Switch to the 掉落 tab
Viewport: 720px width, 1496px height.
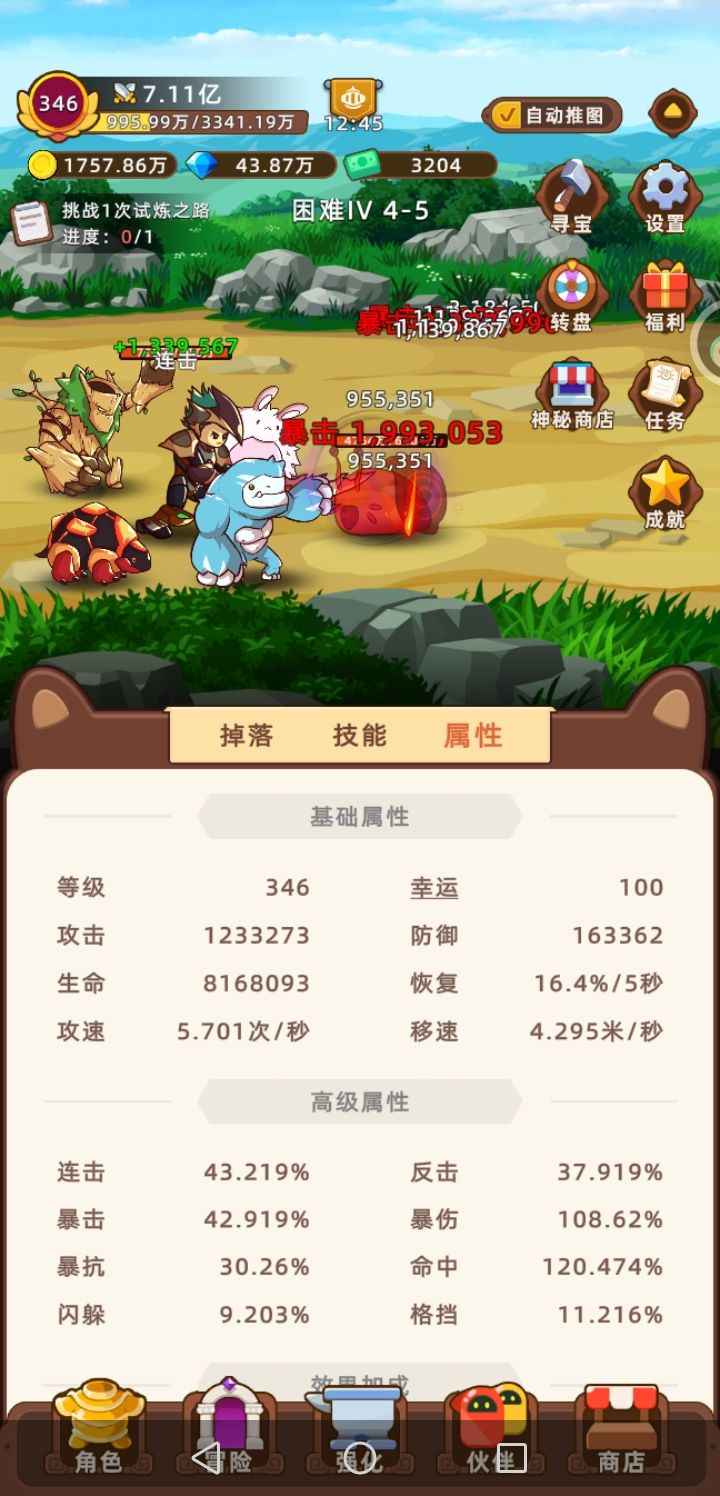tap(246, 735)
